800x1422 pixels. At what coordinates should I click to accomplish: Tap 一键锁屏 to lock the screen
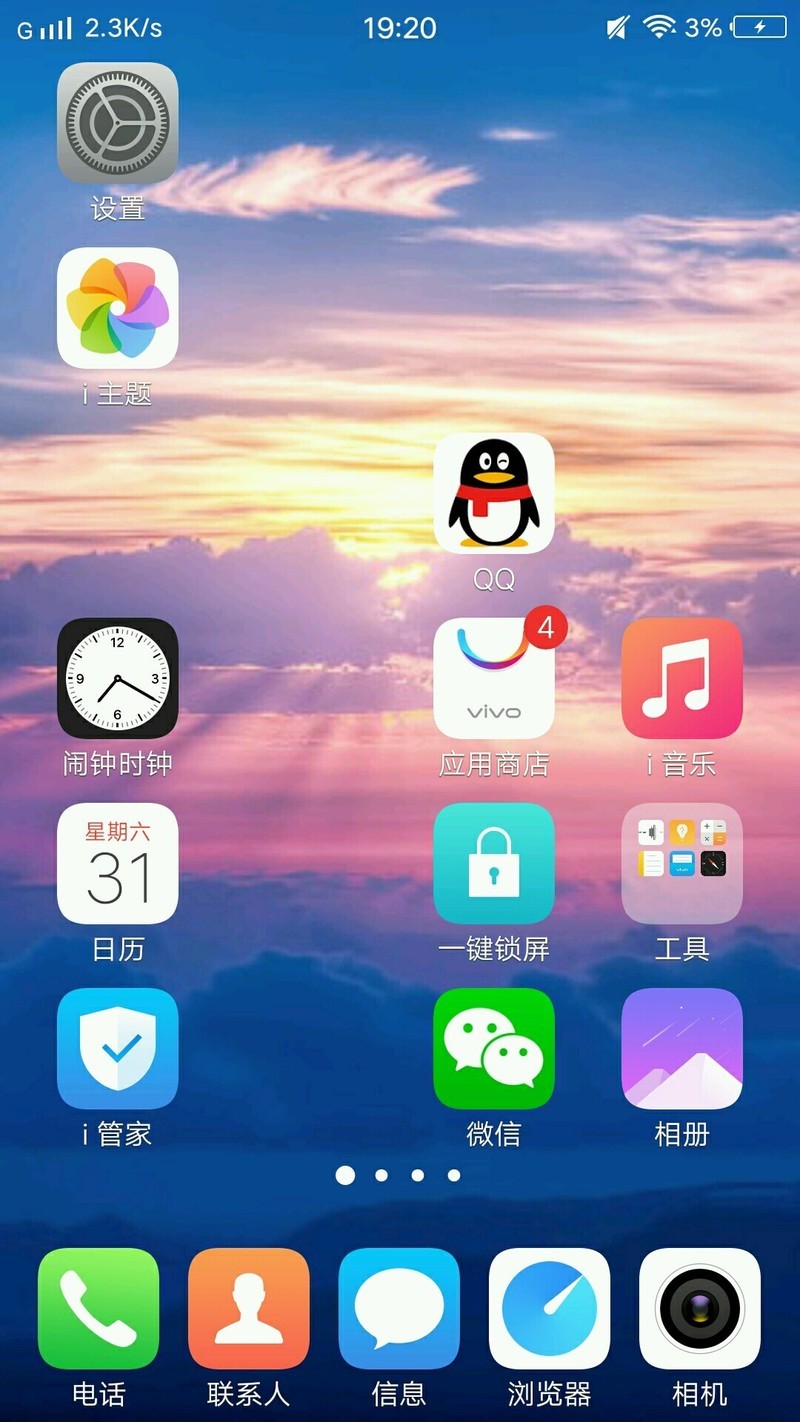(x=494, y=864)
